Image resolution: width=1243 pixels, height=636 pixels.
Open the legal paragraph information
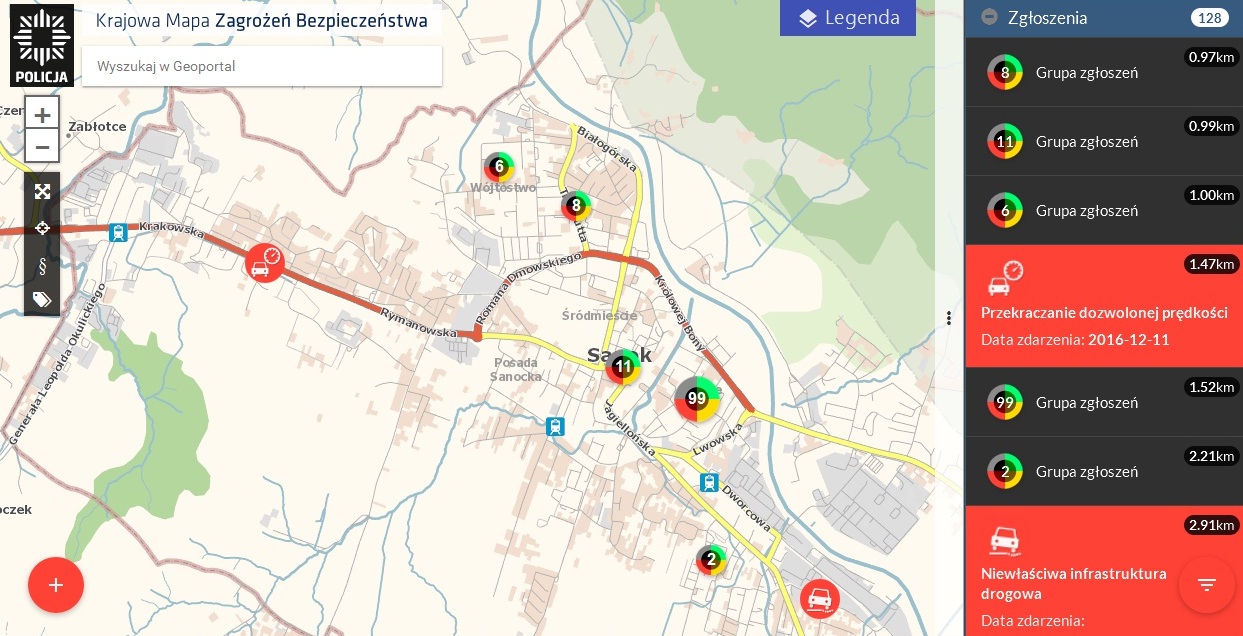tap(42, 265)
